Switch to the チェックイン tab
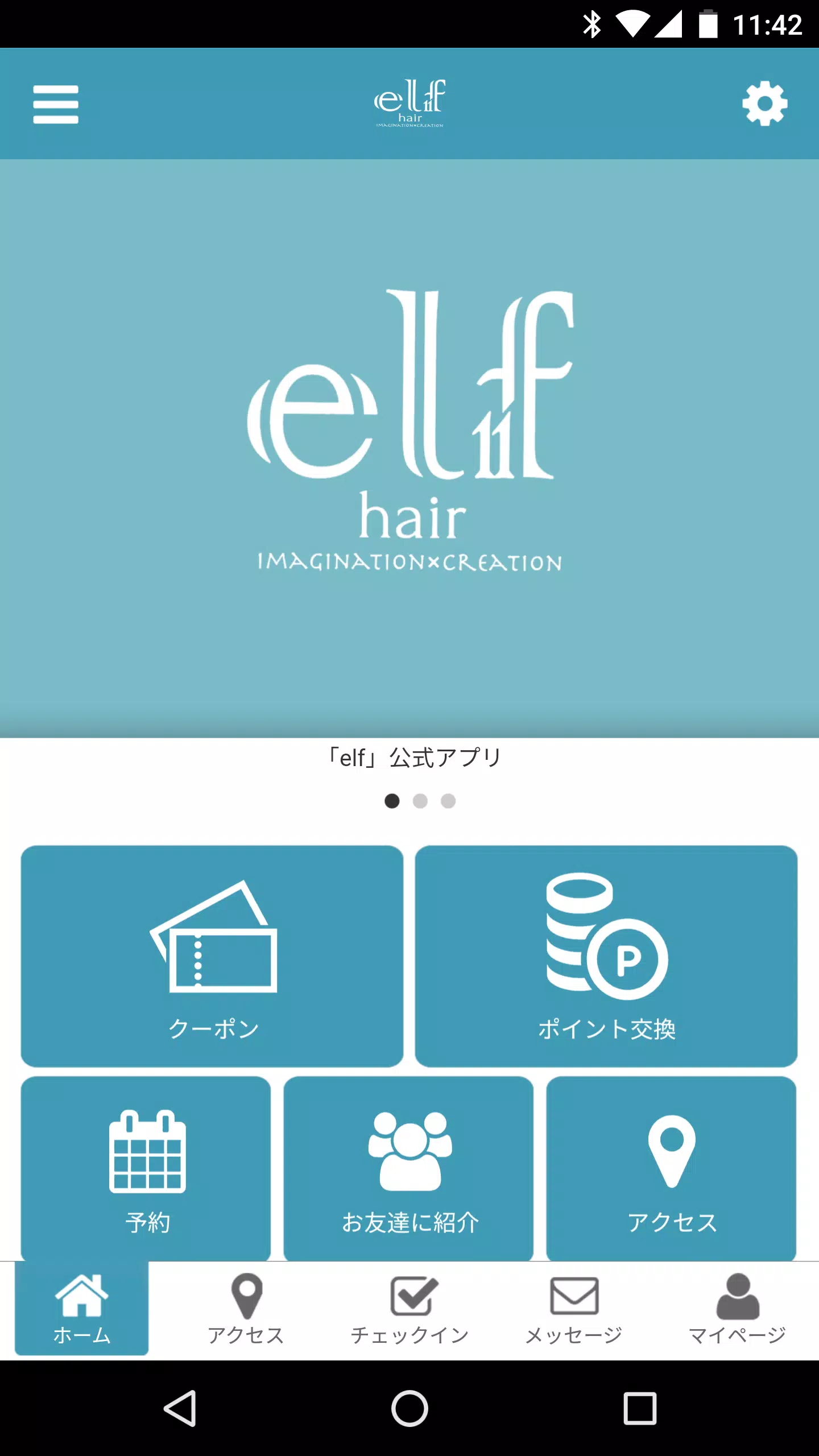The height and width of the screenshot is (1456, 819). pyautogui.click(x=409, y=1309)
